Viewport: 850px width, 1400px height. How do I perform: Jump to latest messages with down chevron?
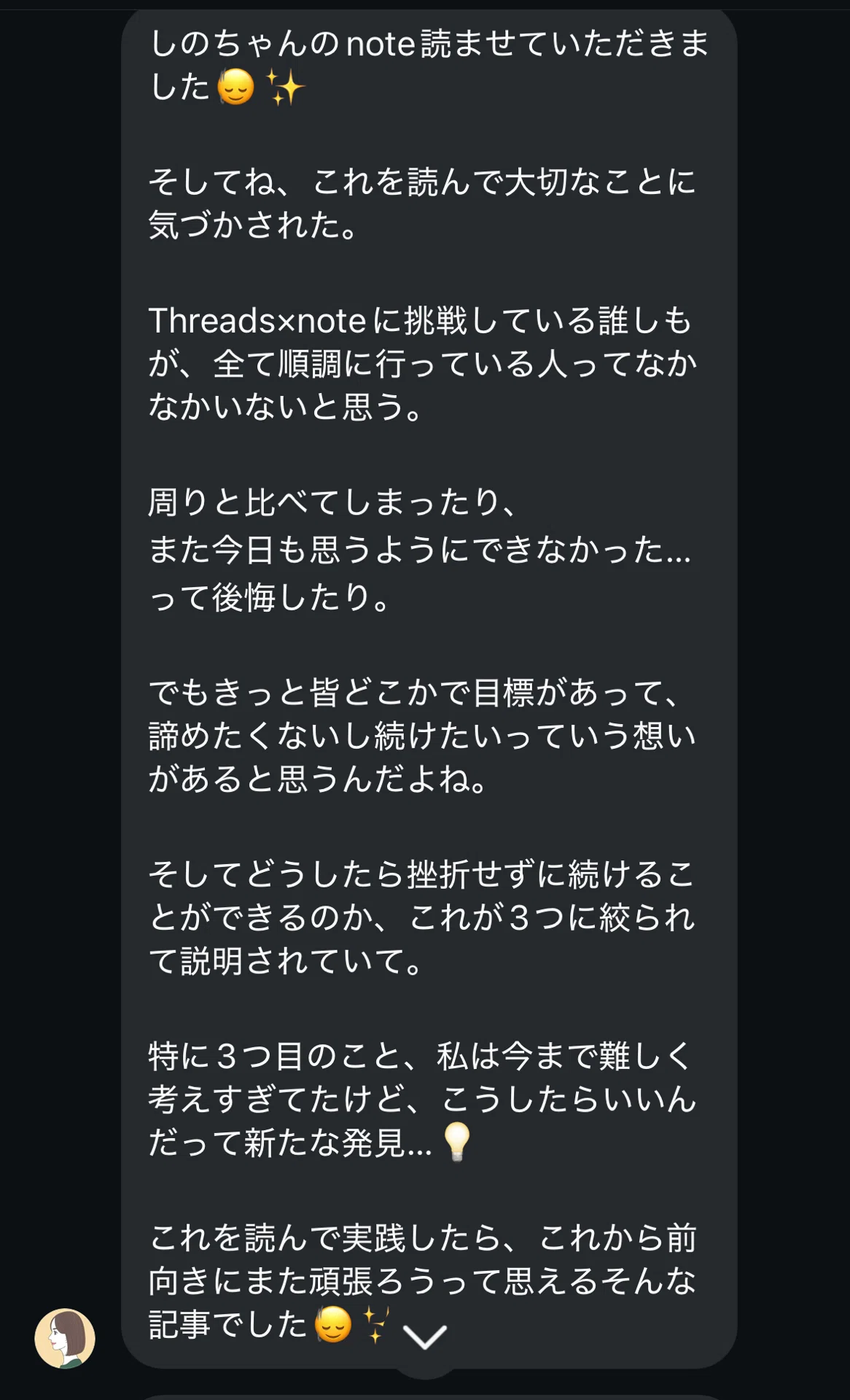click(425, 1337)
